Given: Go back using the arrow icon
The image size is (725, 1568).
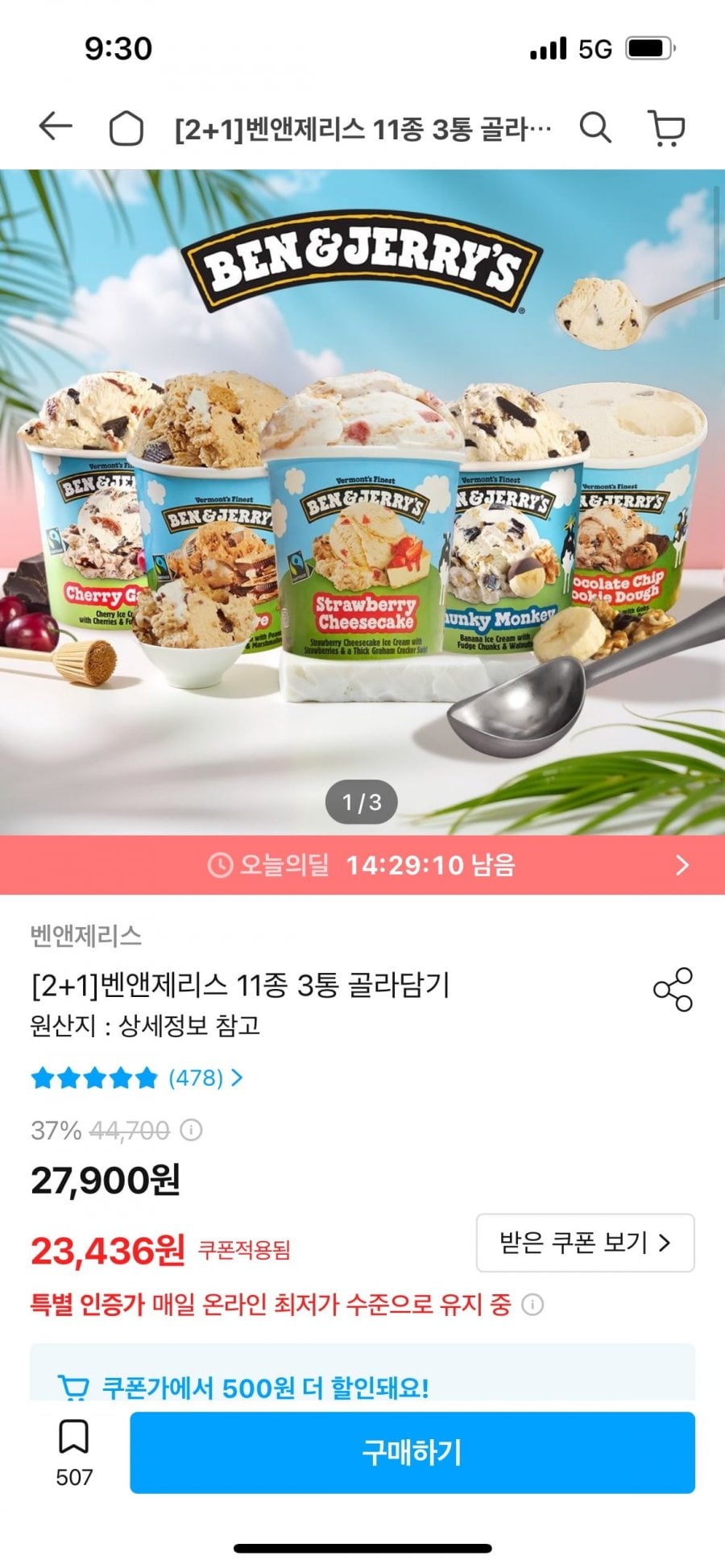Looking at the screenshot, I should pyautogui.click(x=56, y=127).
